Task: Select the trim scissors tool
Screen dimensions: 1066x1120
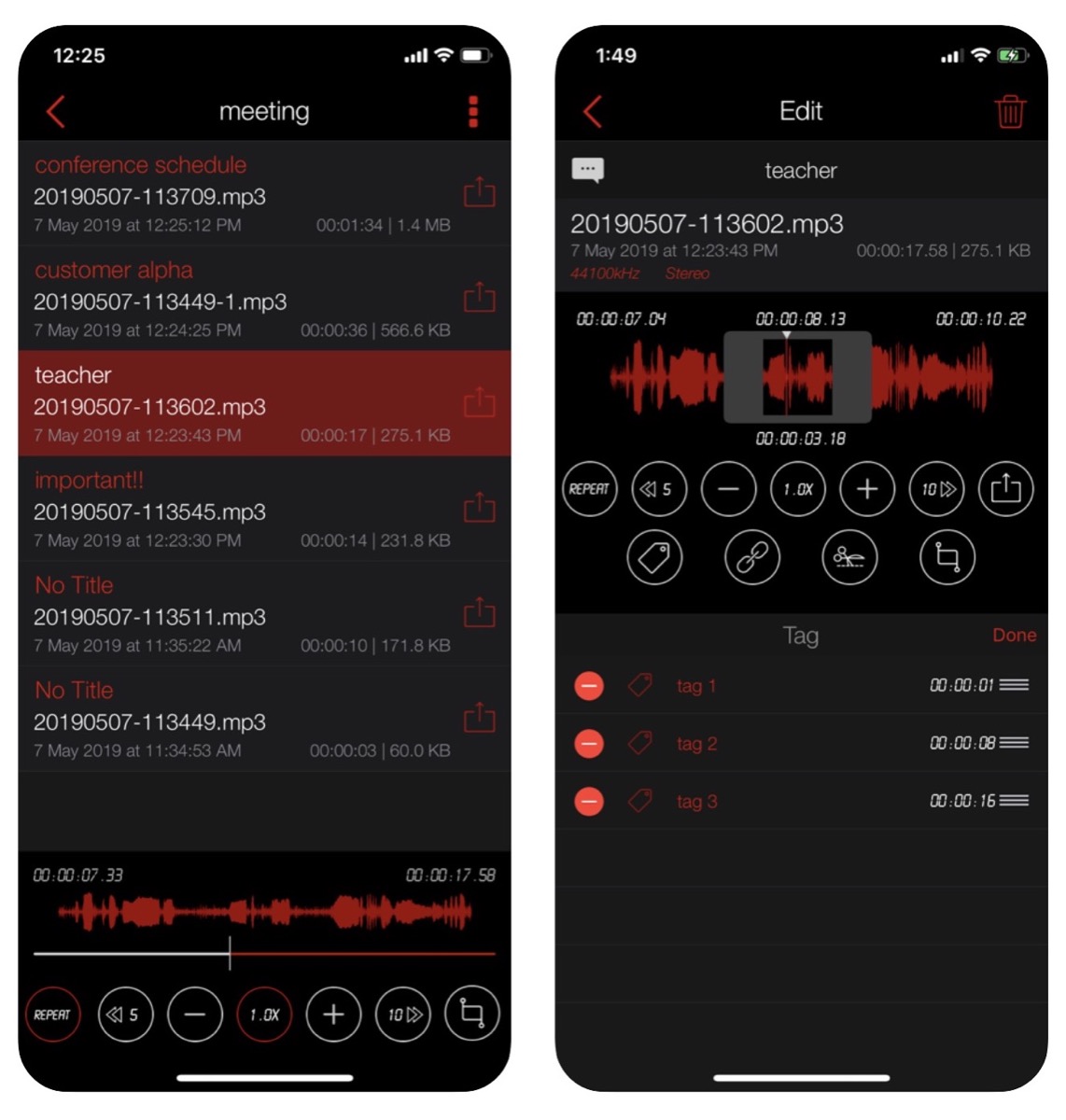Action: tap(849, 557)
